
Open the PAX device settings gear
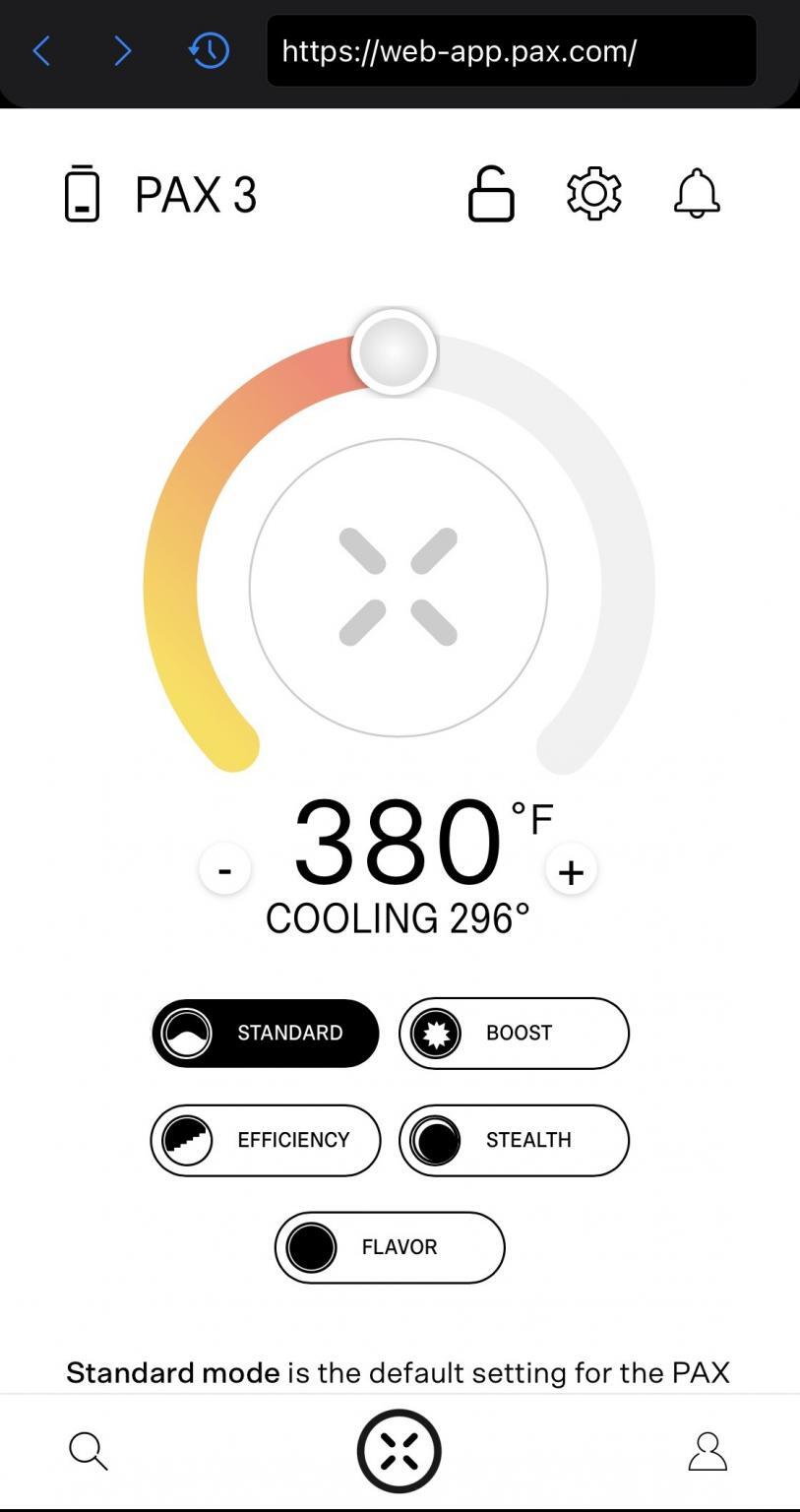click(x=592, y=194)
